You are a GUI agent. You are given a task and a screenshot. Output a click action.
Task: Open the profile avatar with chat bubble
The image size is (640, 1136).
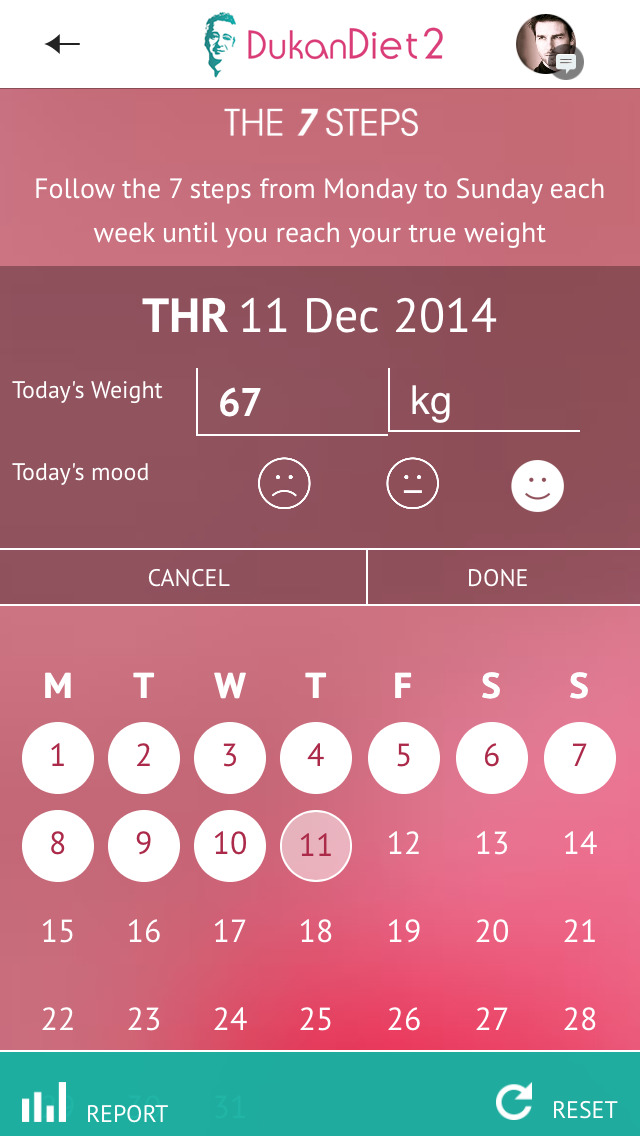coord(547,45)
